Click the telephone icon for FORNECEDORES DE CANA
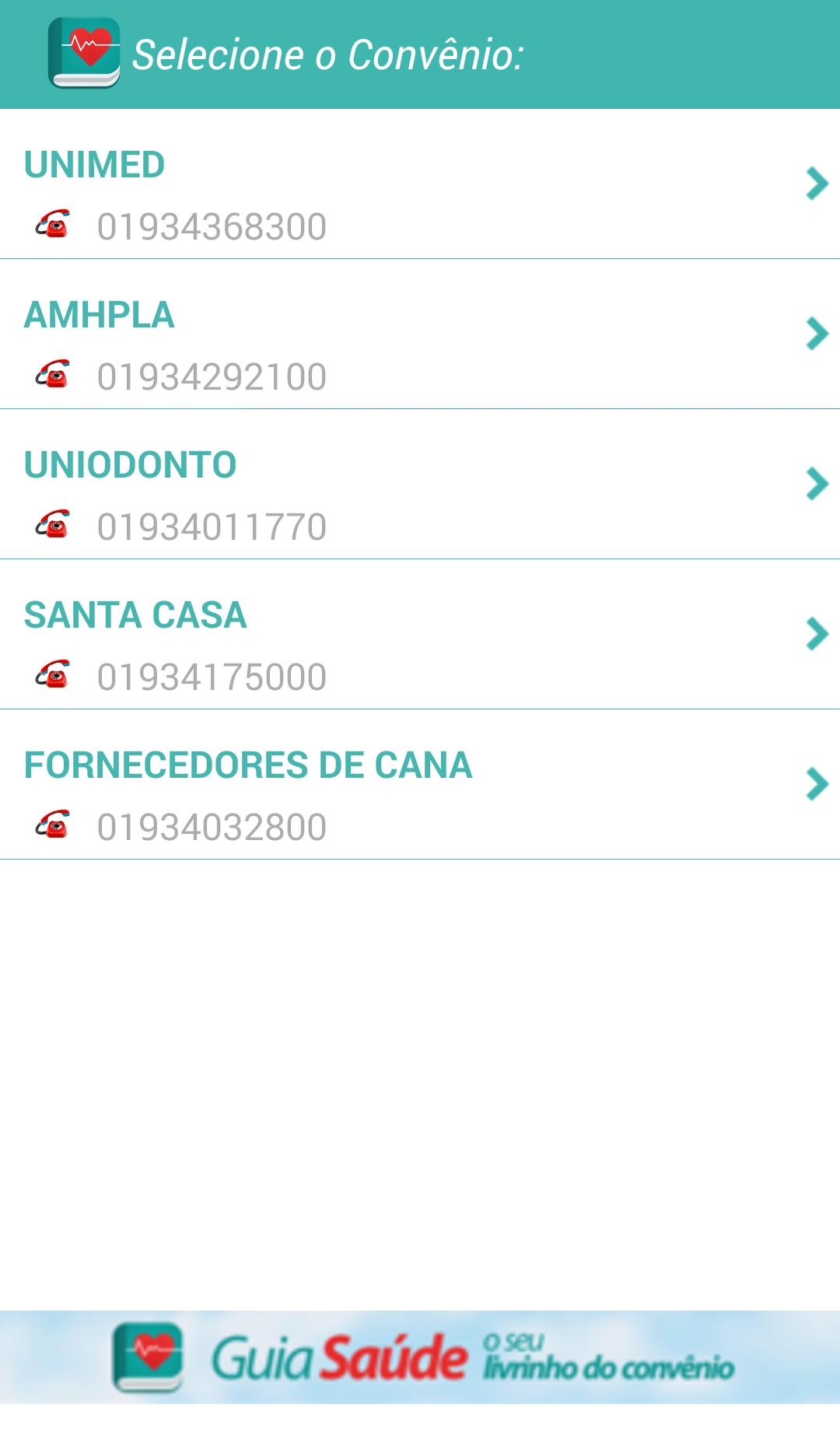The height and width of the screenshot is (1432, 840). 54,823
